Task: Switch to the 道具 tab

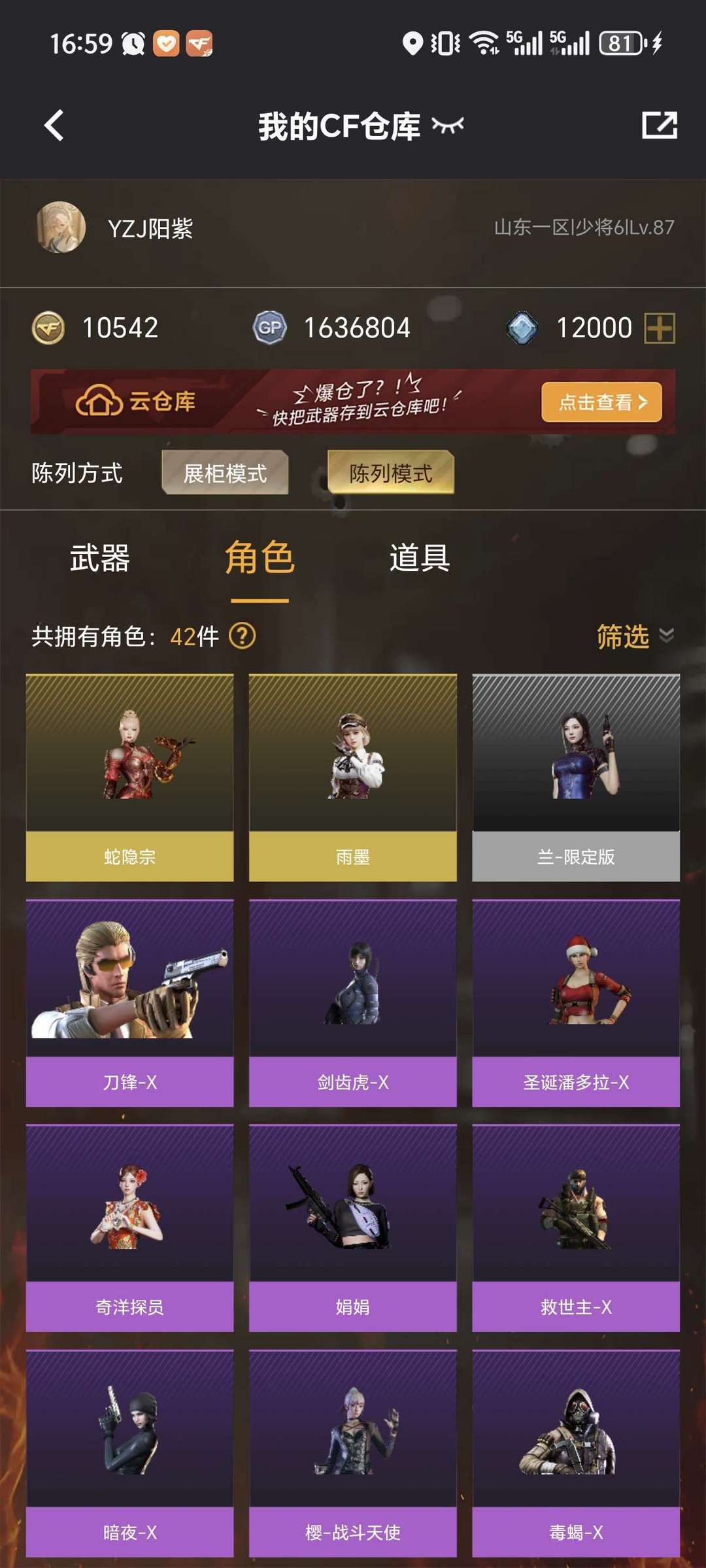Action: [x=419, y=559]
